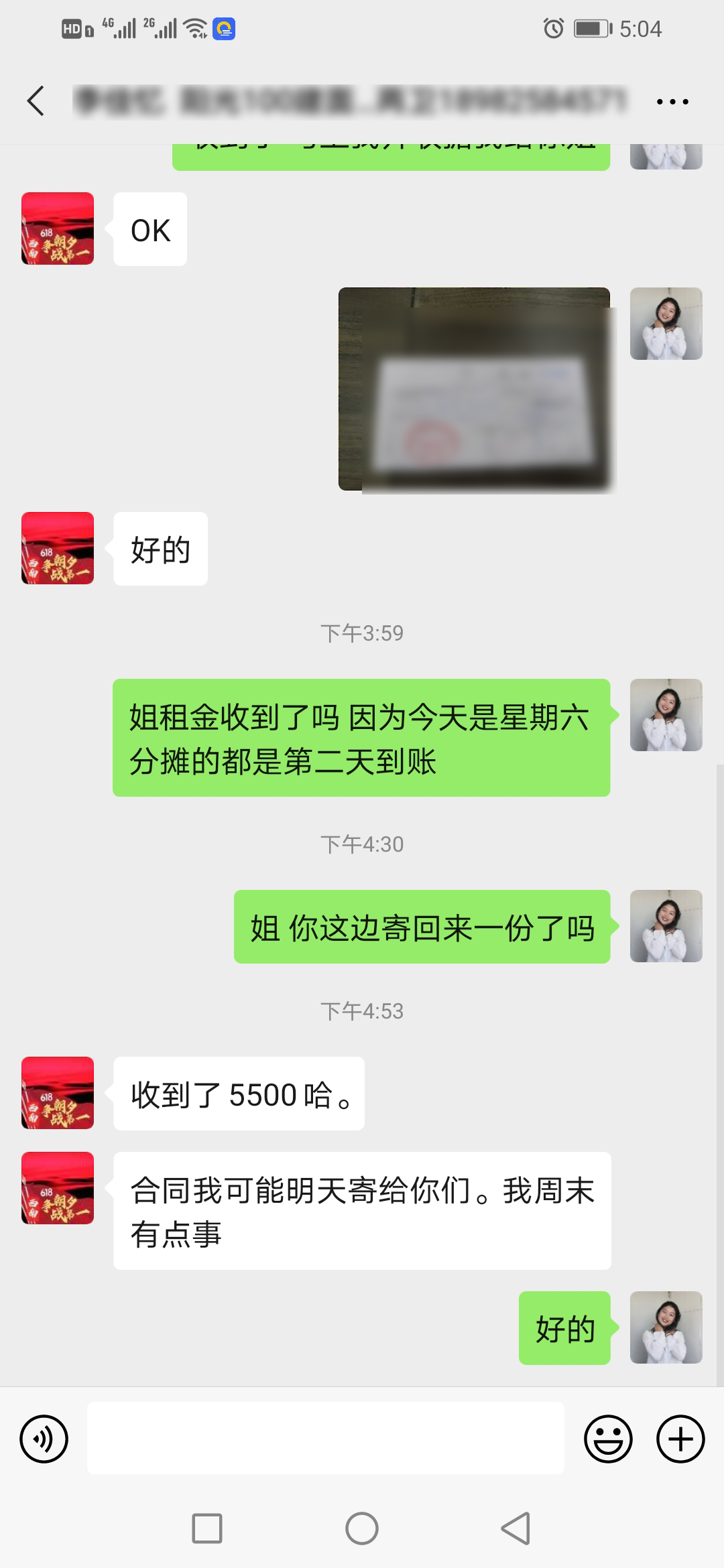This screenshot has height=1568, width=724.
Task: Return to chat list with back arrow
Action: [x=36, y=101]
